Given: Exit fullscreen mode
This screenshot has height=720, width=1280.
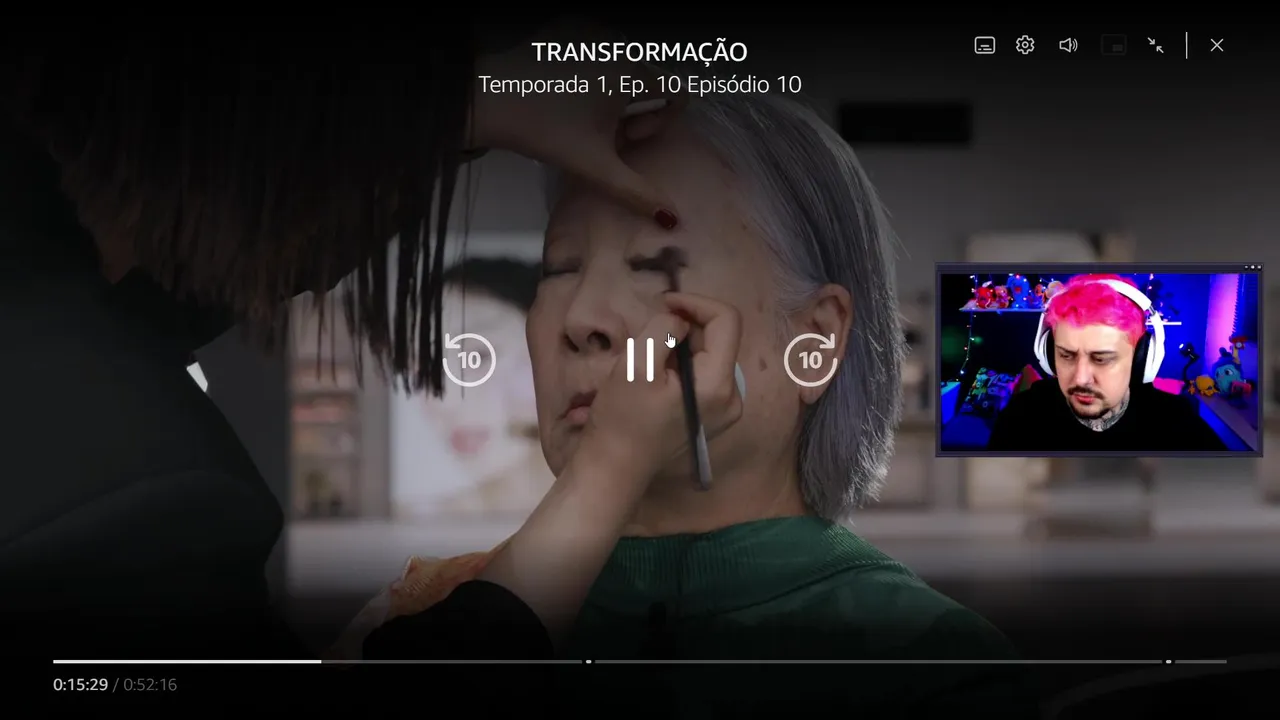Looking at the screenshot, I should (x=1156, y=45).
